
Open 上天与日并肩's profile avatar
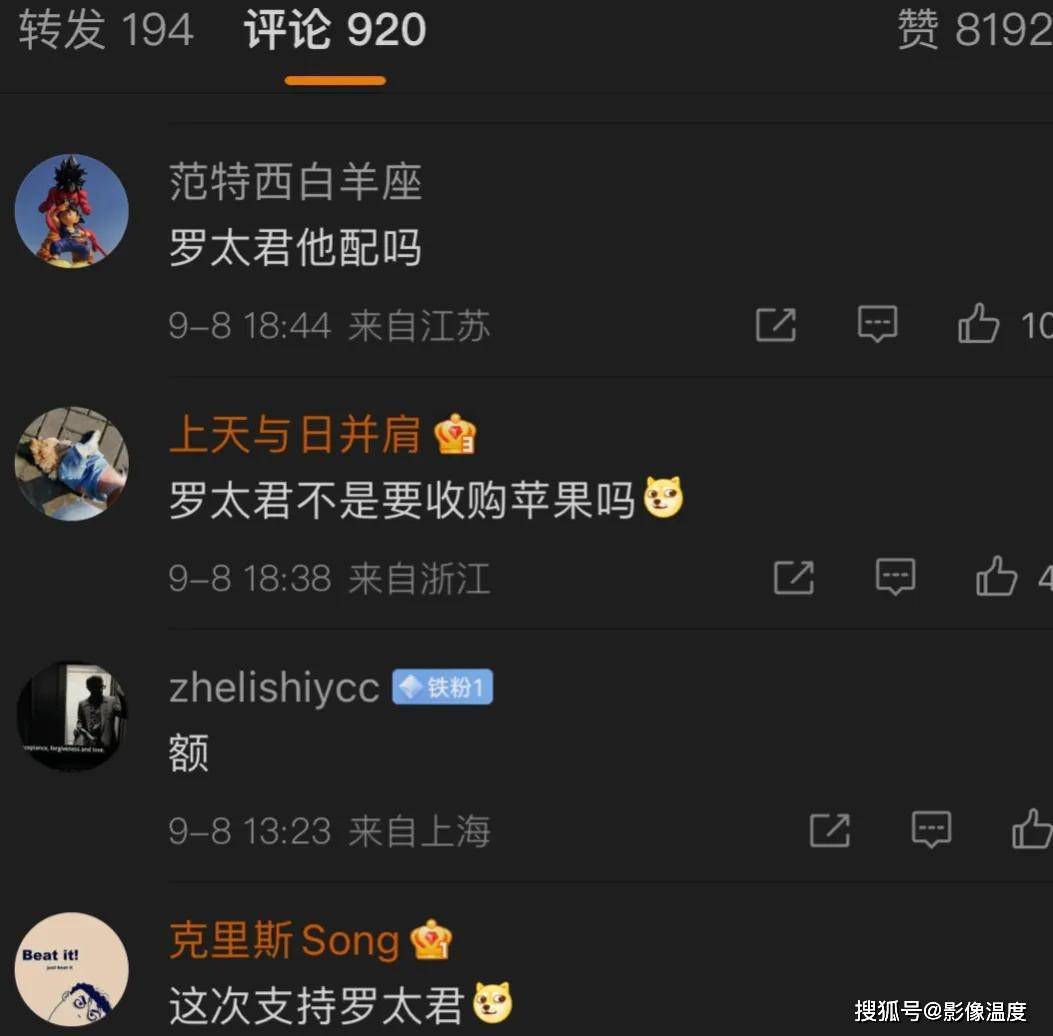[x=72, y=463]
